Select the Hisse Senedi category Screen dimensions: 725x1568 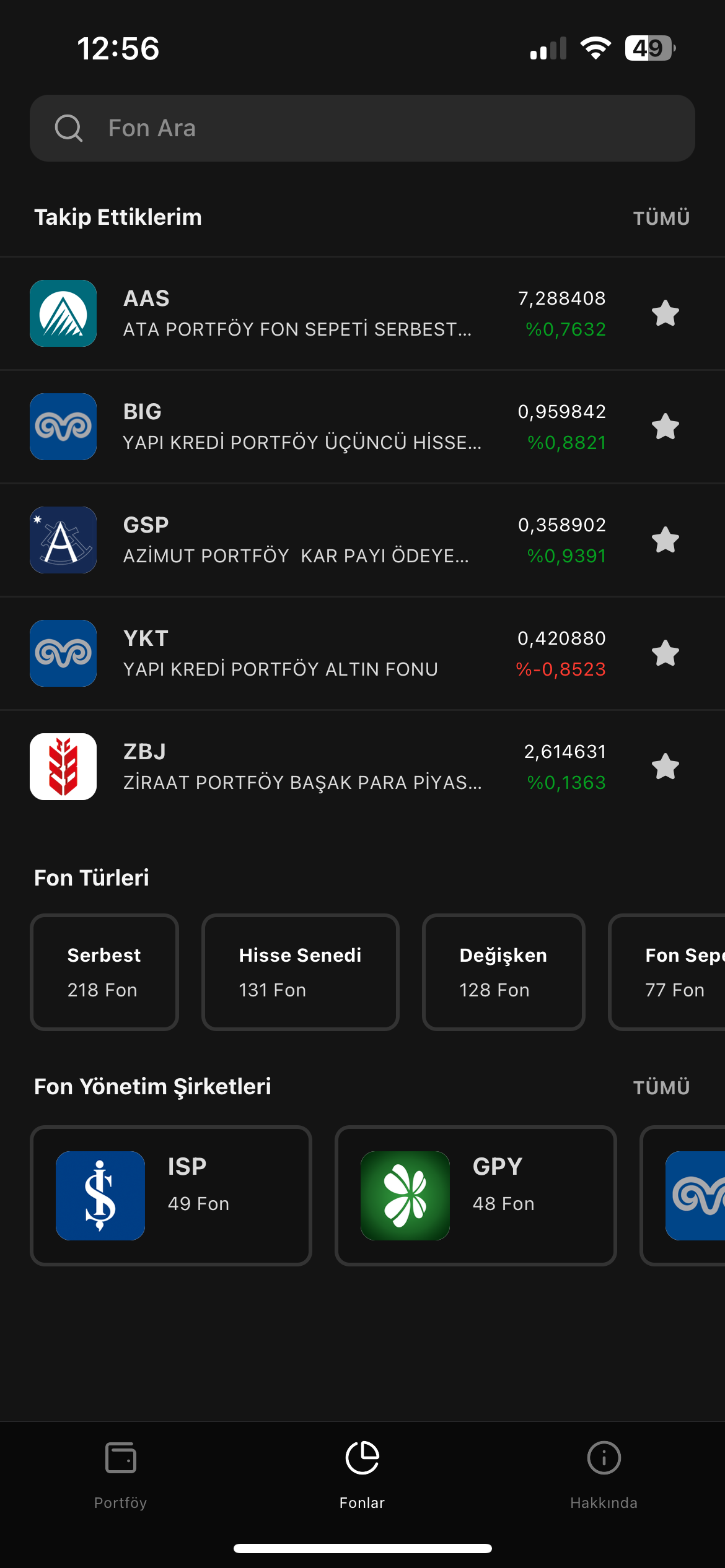pos(299,972)
